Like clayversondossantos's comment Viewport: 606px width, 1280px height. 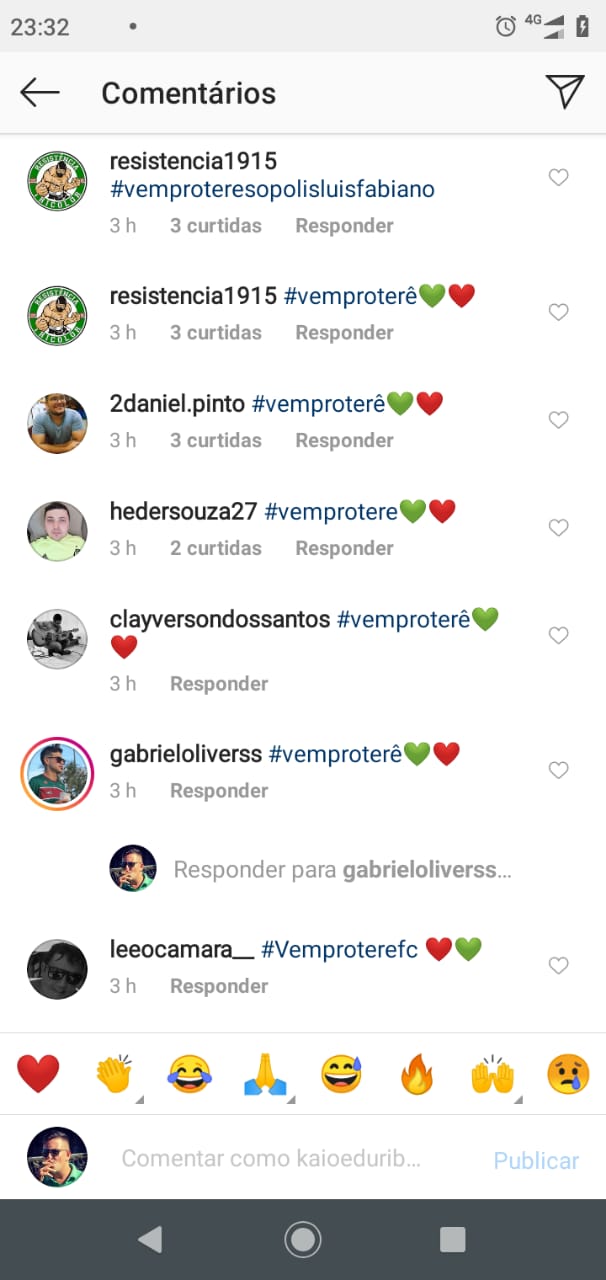click(559, 636)
